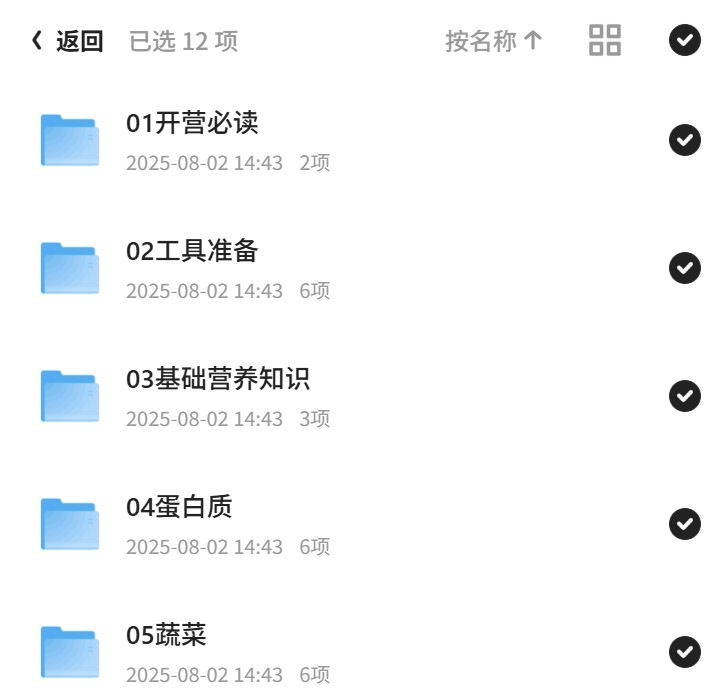Deselect the 05蔬菜 folder checkbox
This screenshot has width=712, height=699.
pos(685,652)
